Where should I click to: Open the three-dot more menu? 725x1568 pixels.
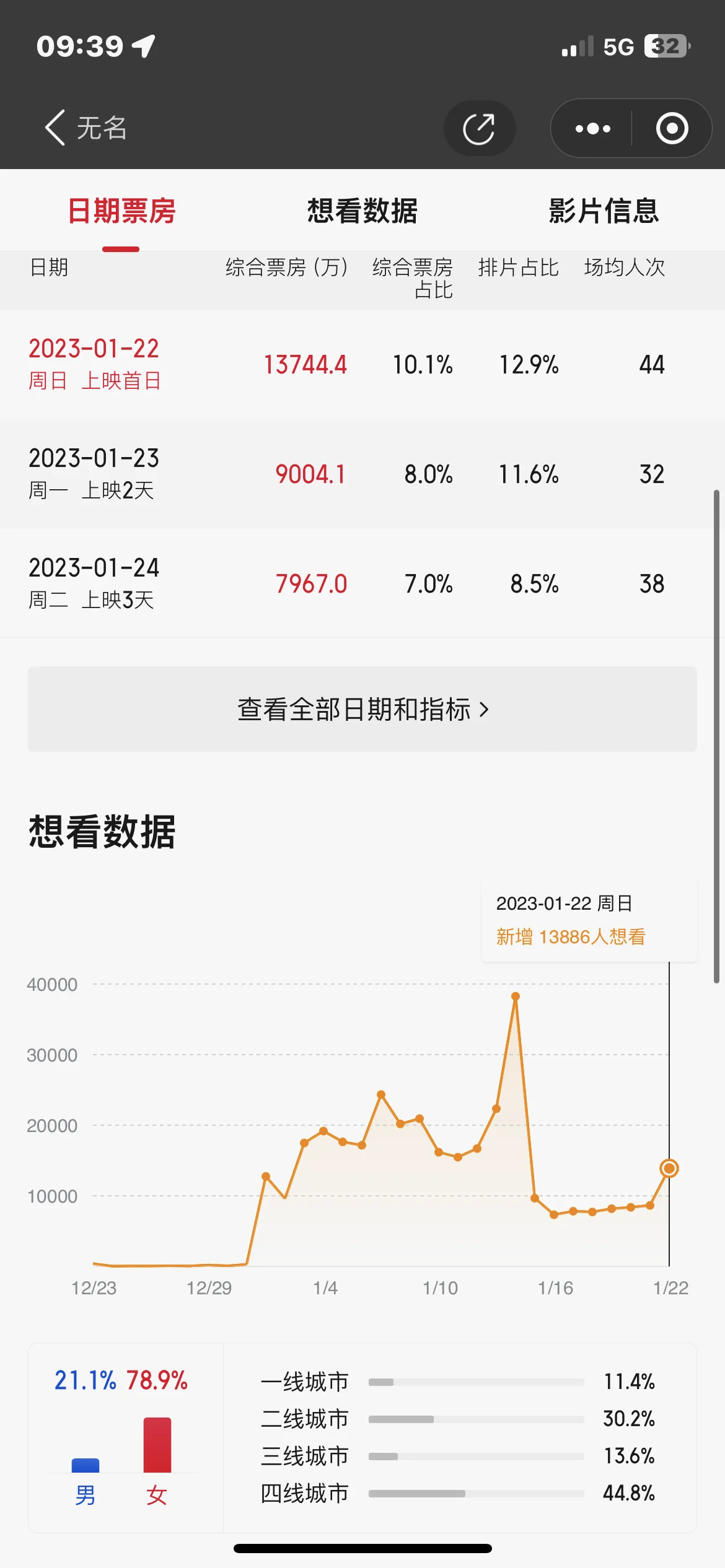coord(592,128)
